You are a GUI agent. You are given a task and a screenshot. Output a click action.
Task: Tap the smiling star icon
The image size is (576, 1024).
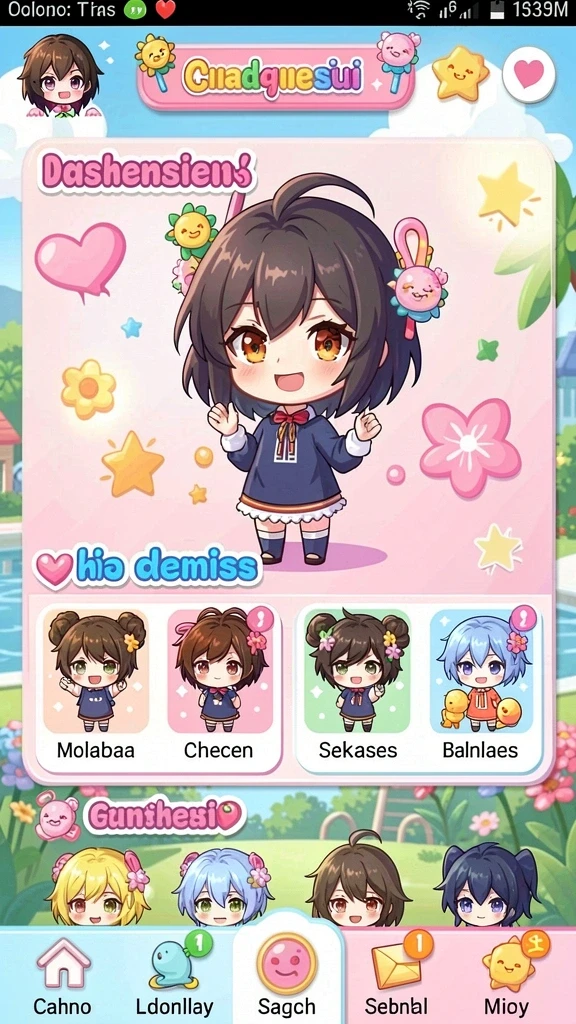coord(460,73)
